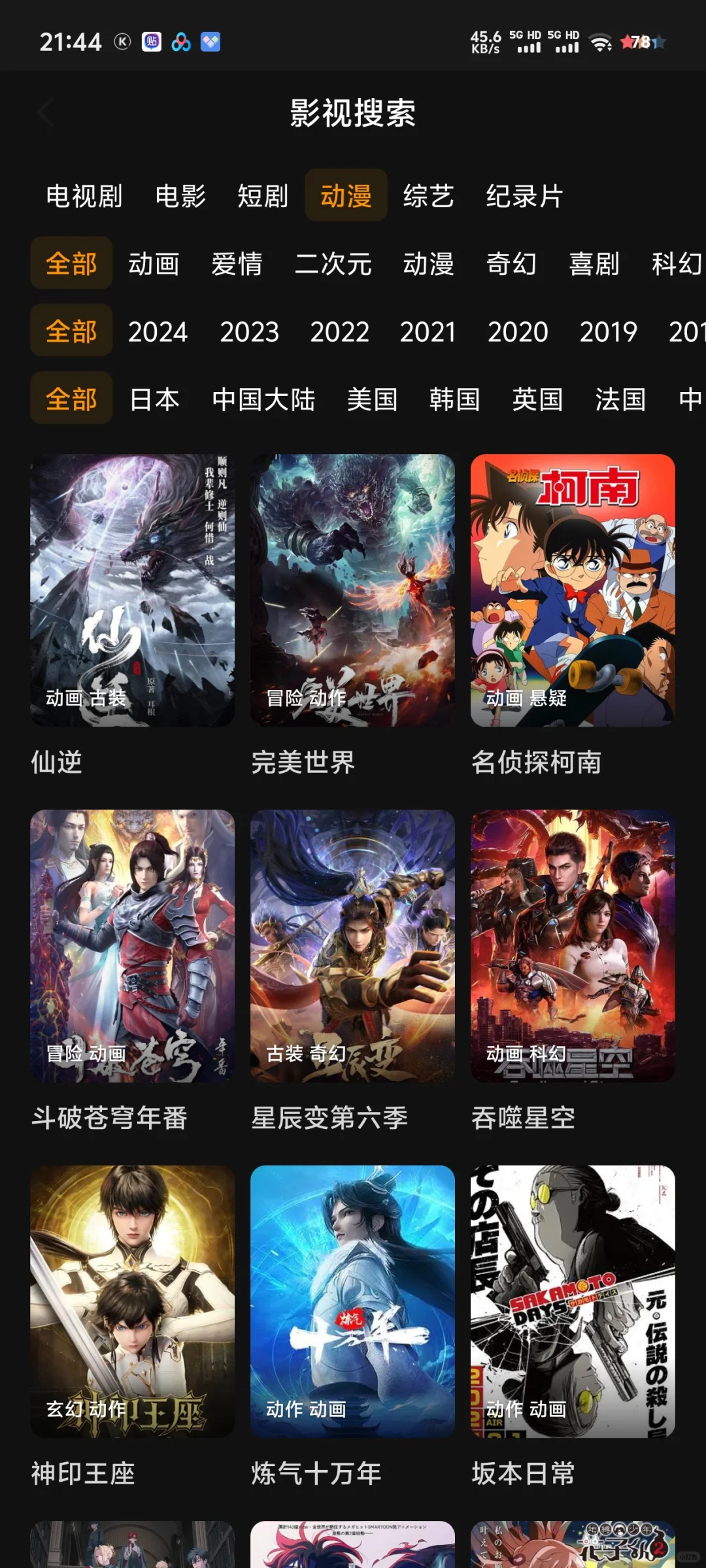Filter by year 2024
Screen dimensions: 706x1568
tap(158, 332)
